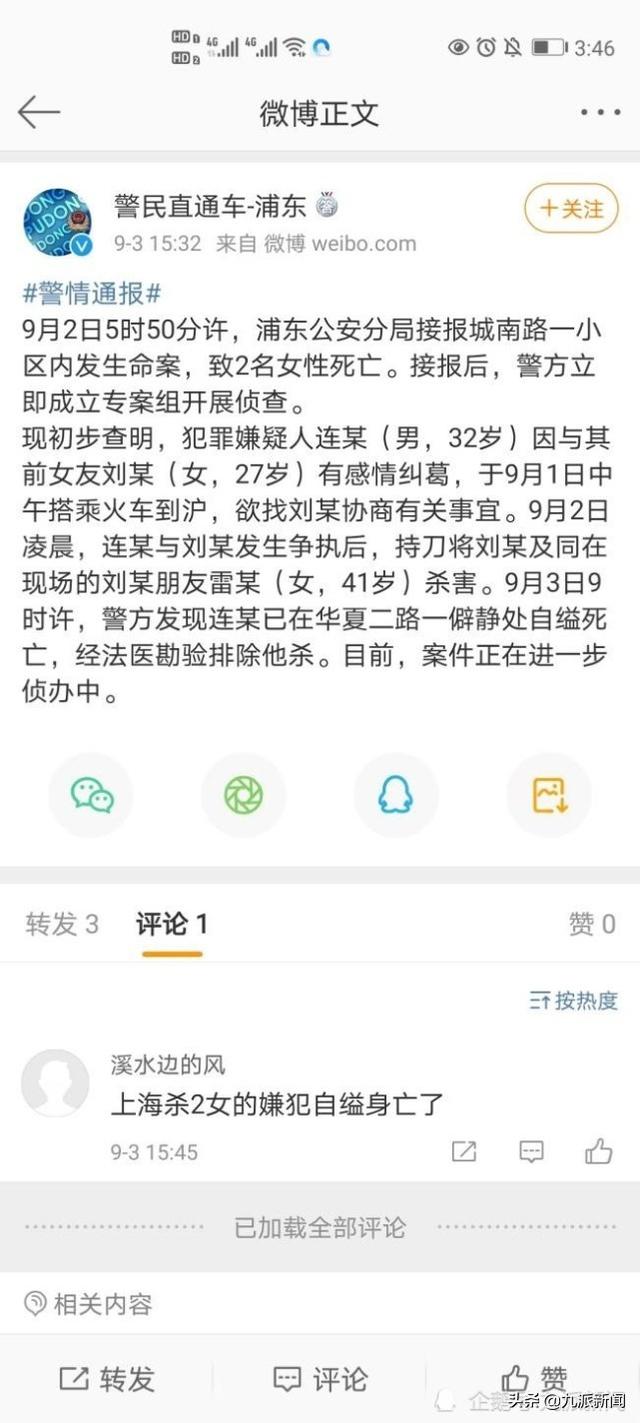
Task: Open the three-dot overflow menu
Action: click(x=600, y=112)
